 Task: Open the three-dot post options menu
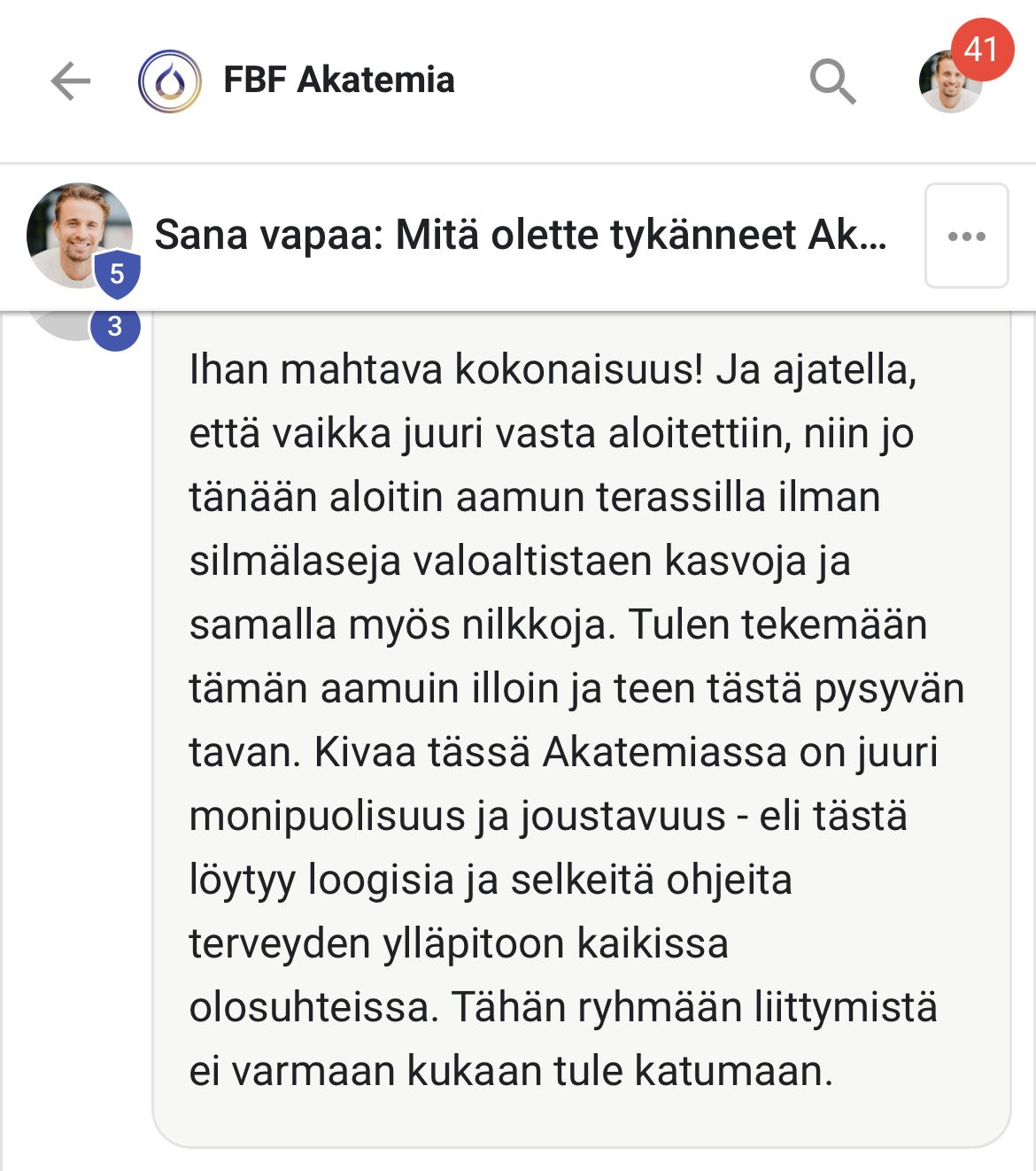[x=966, y=237]
